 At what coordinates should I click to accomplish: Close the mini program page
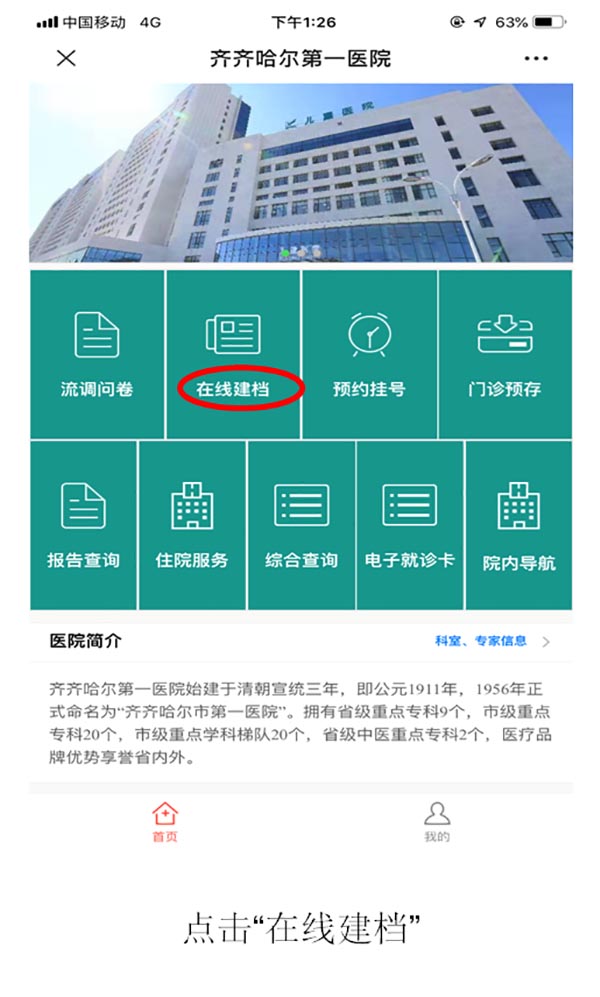pos(66,57)
